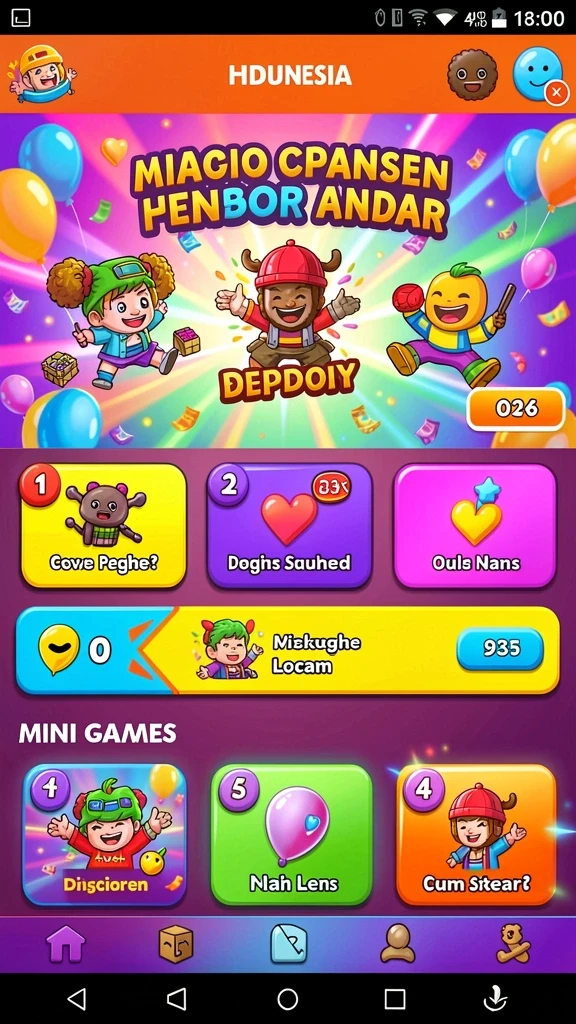
Task: Open the teddy bear tab
Action: (513, 944)
